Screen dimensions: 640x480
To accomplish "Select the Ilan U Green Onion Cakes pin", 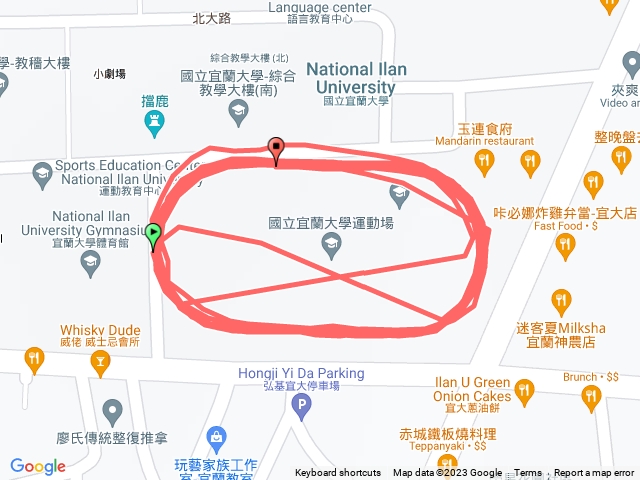I will coord(521,387).
